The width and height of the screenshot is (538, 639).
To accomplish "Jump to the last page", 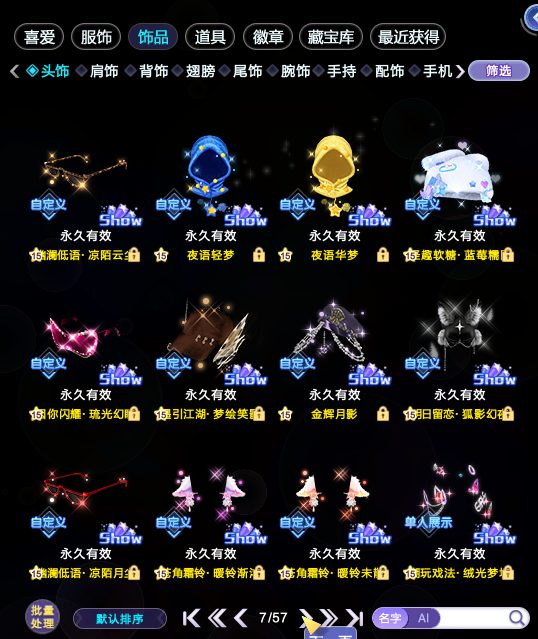I will [354, 618].
